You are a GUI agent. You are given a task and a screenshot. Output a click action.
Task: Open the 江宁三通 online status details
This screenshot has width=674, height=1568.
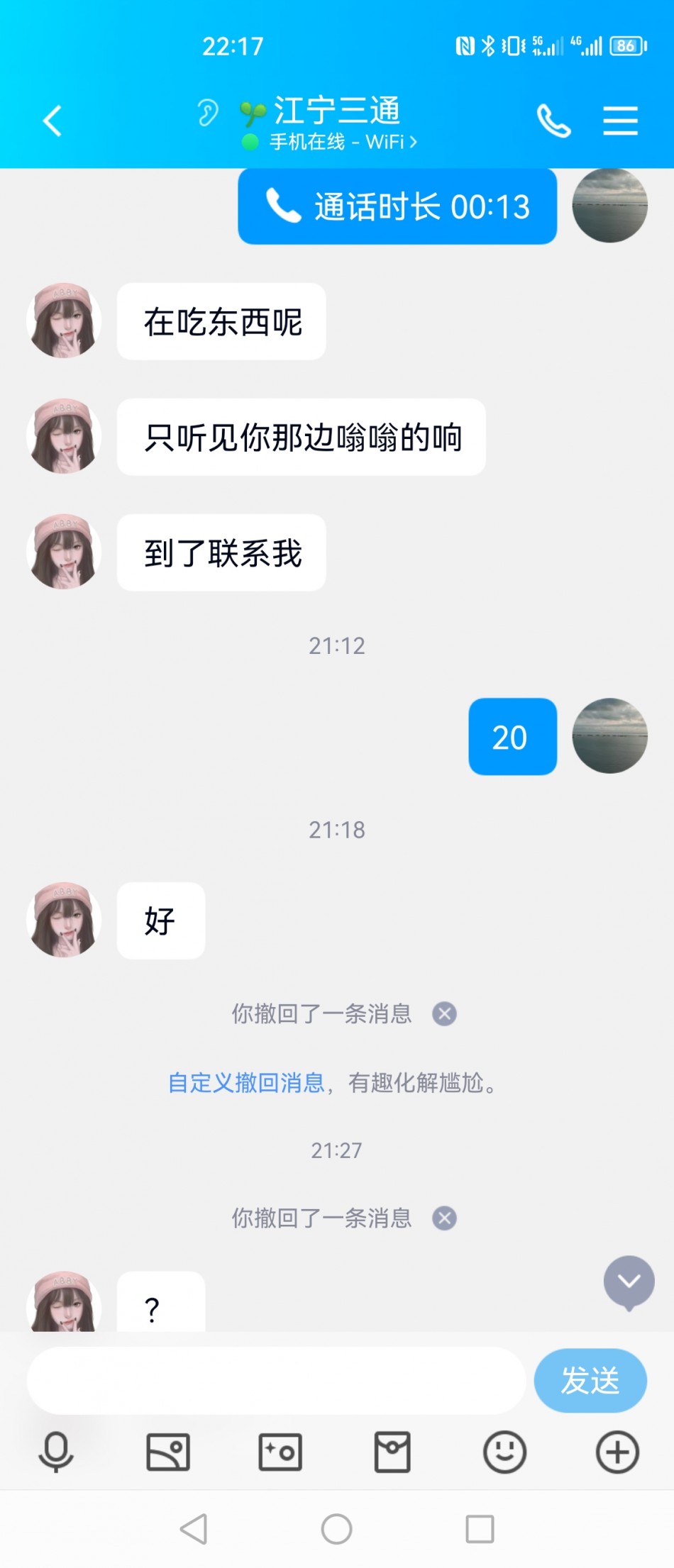[x=343, y=142]
